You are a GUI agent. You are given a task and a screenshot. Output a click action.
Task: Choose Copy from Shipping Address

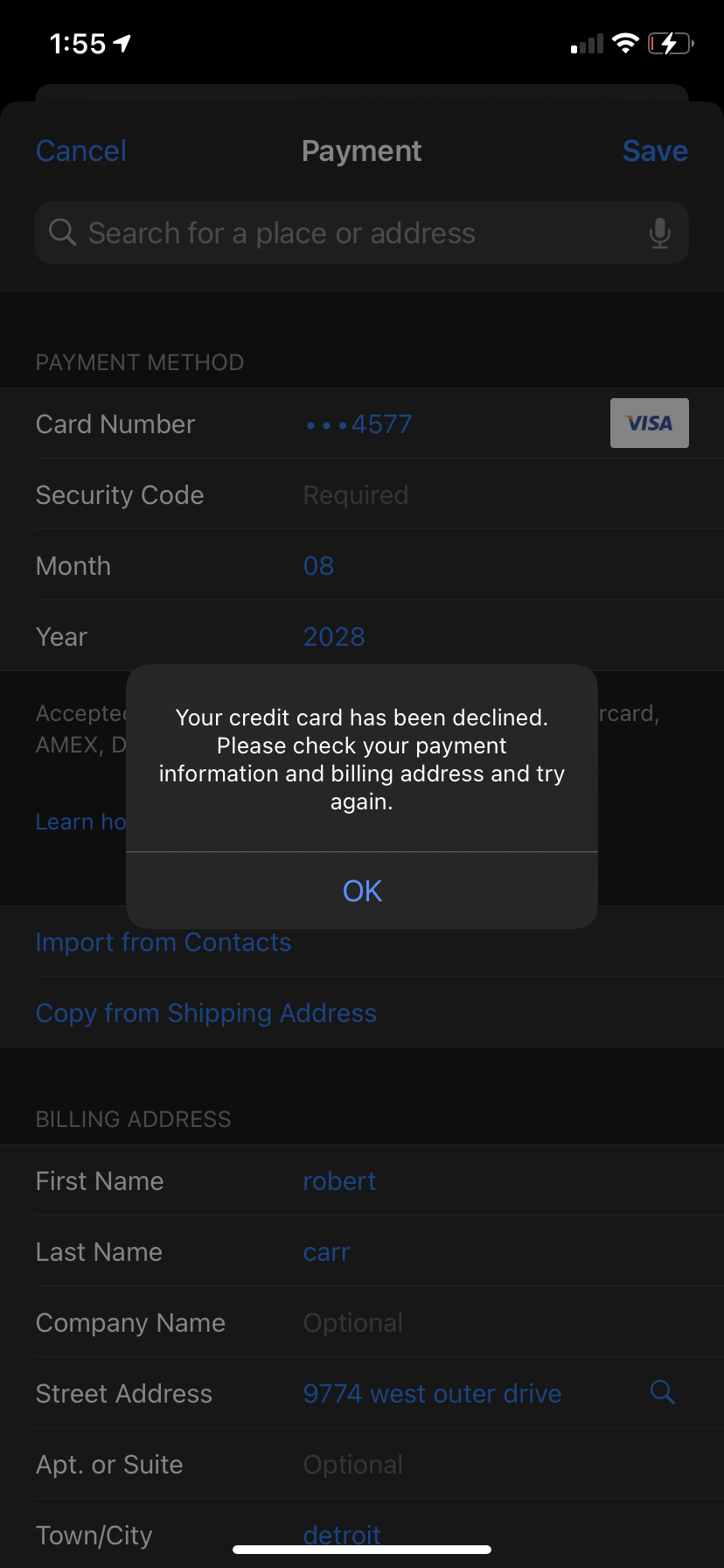(x=206, y=1013)
